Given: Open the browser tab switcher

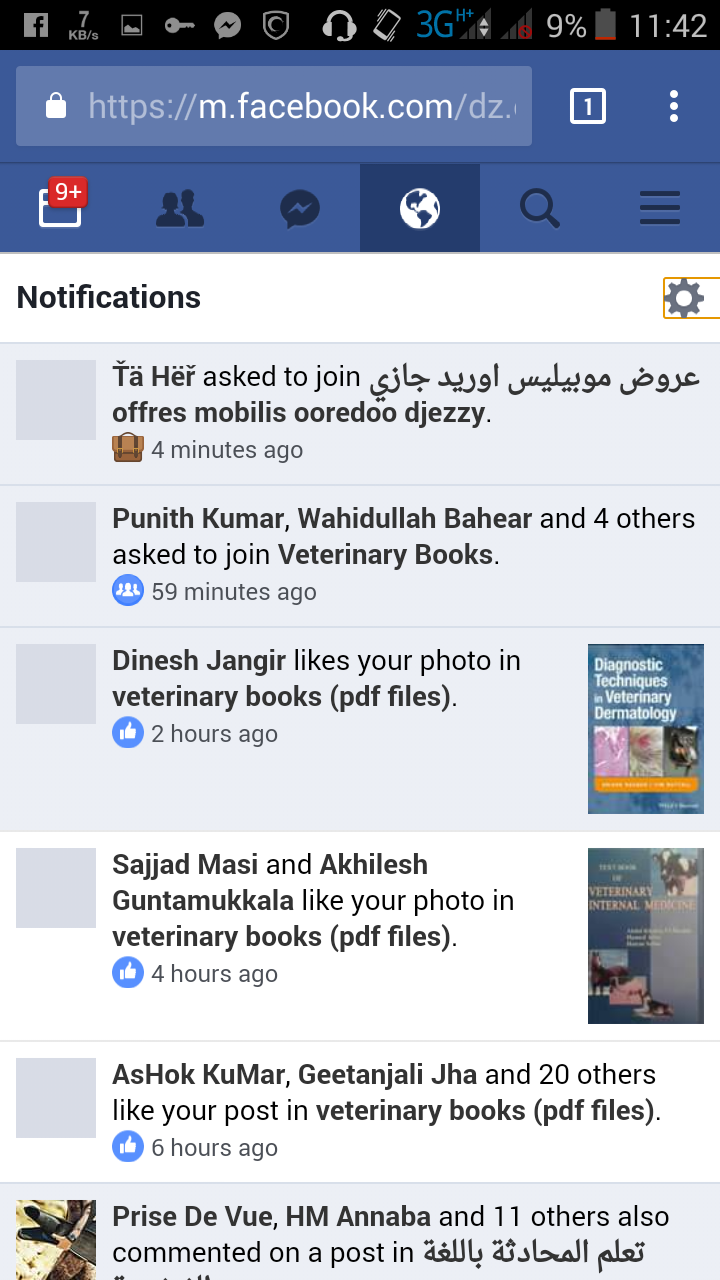Looking at the screenshot, I should [588, 106].
